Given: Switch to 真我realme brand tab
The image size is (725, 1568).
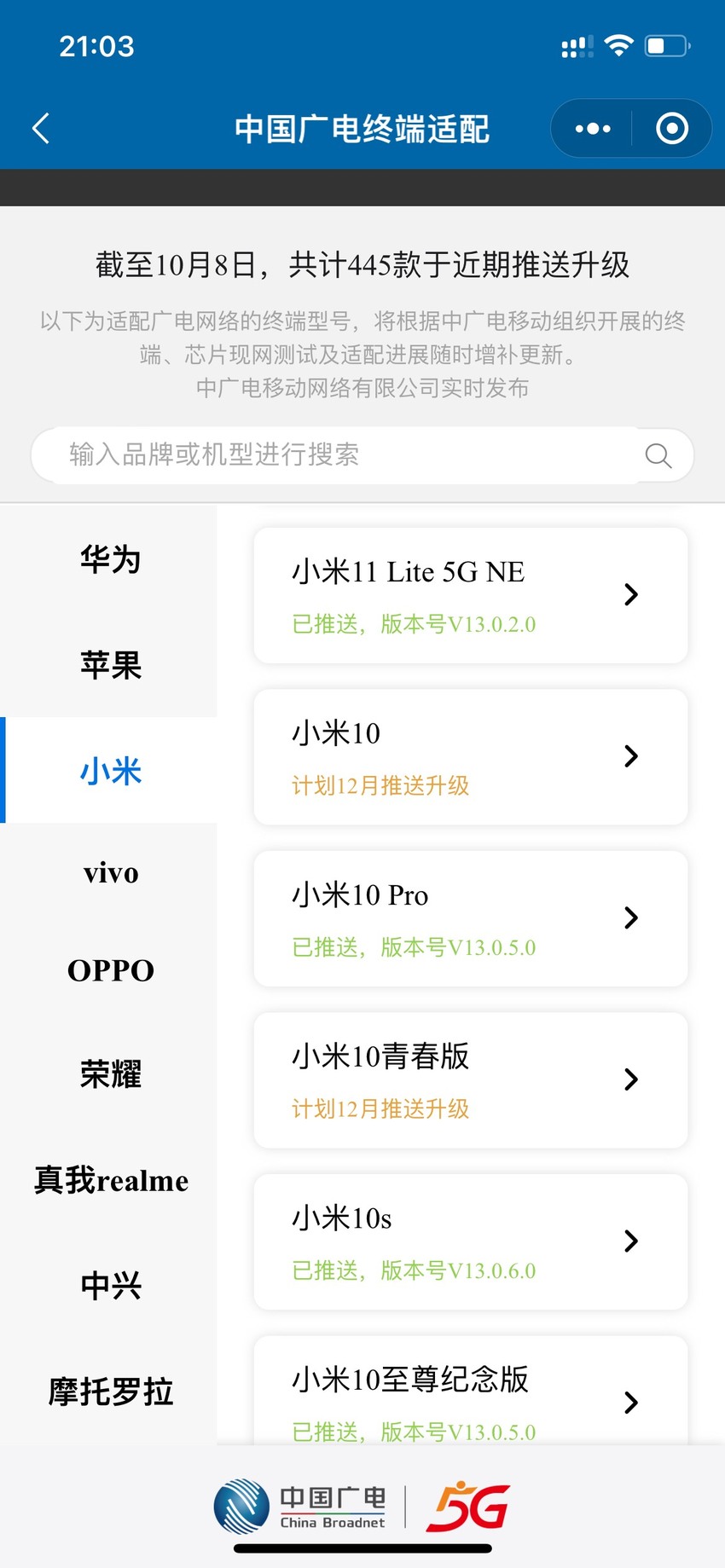Looking at the screenshot, I should [x=111, y=1180].
